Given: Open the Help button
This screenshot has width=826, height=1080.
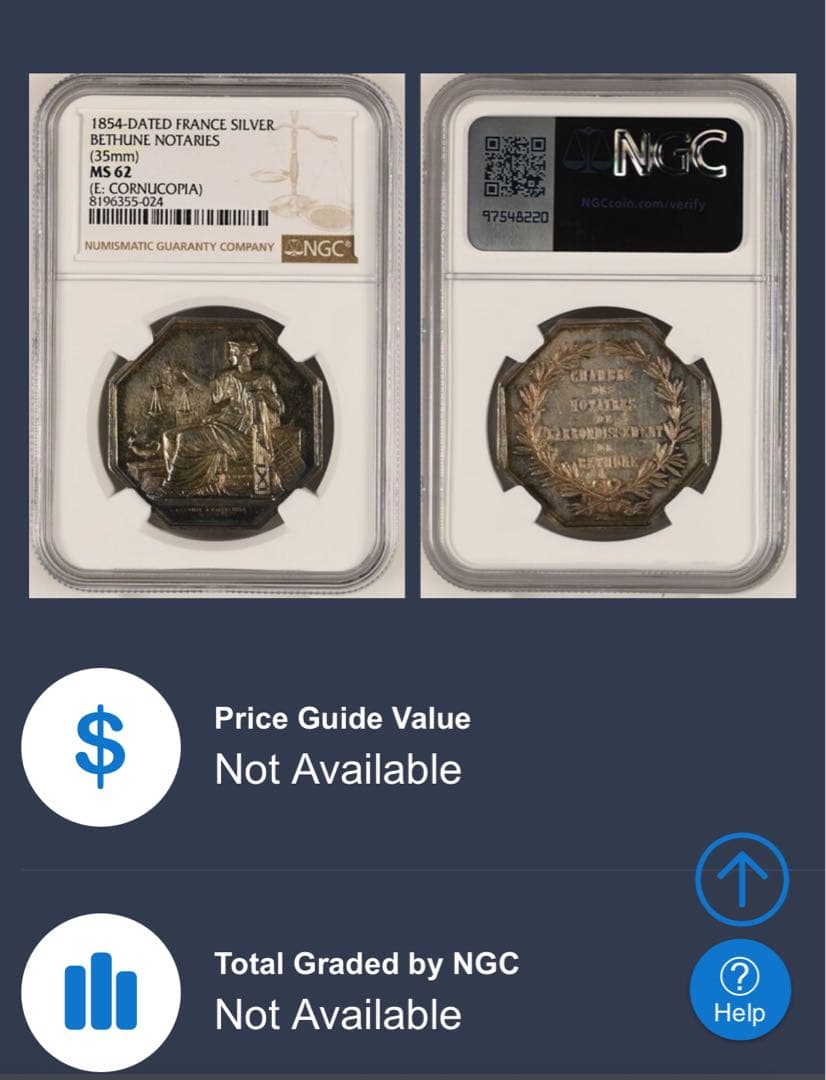Looking at the screenshot, I should pyautogui.click(x=740, y=990).
